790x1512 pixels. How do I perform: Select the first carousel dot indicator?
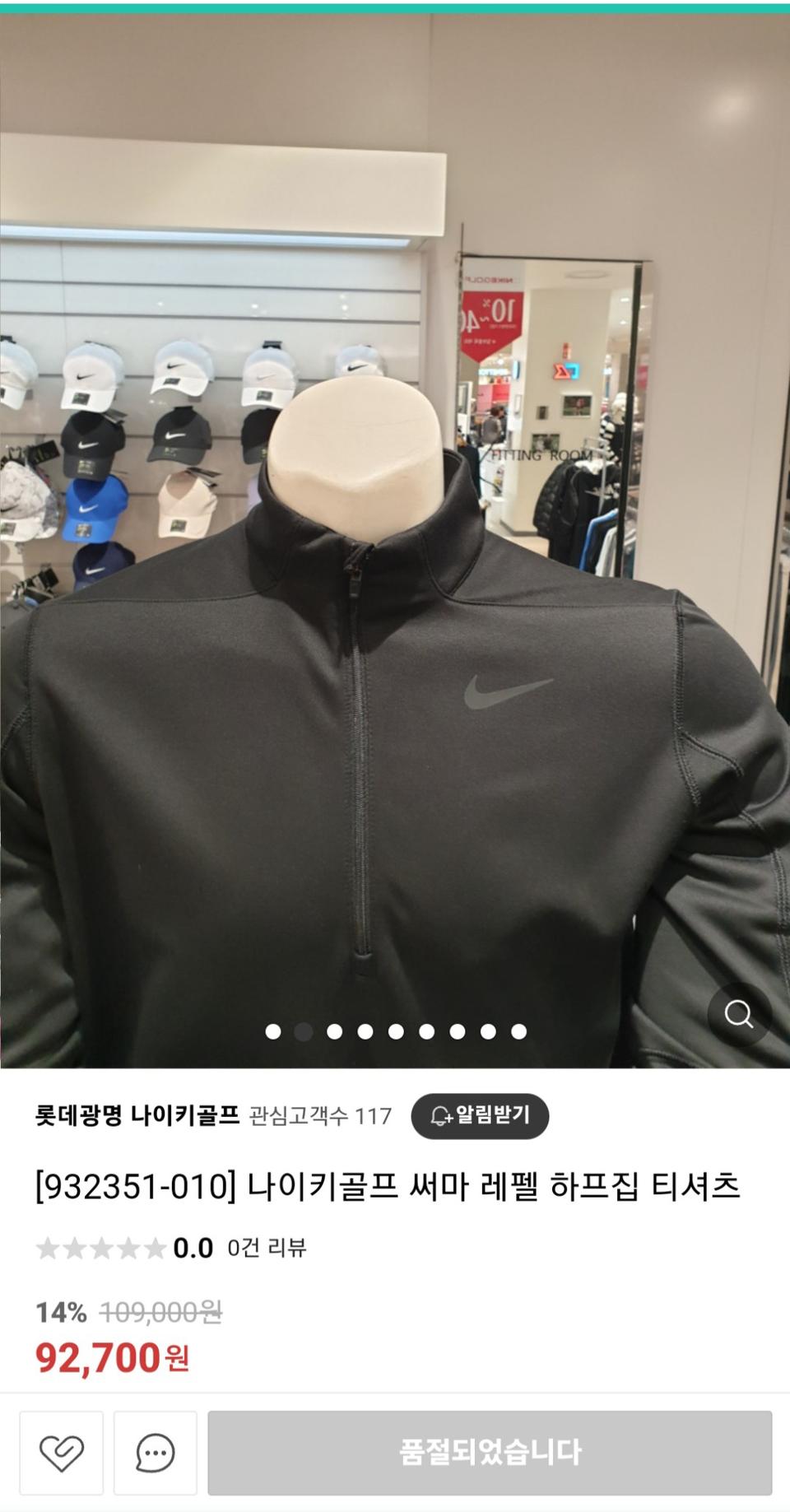(271, 1028)
